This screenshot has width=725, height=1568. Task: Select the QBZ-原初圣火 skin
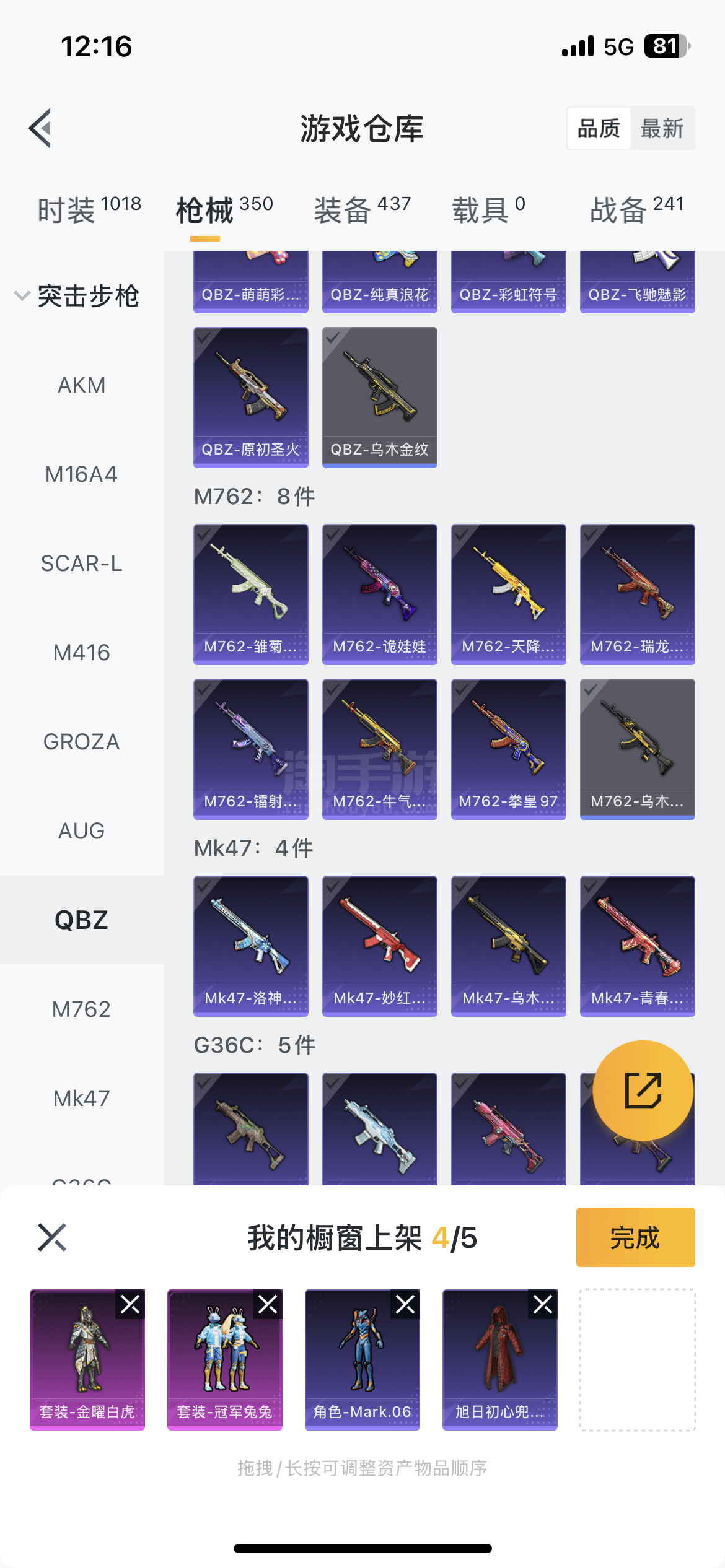[x=250, y=397]
